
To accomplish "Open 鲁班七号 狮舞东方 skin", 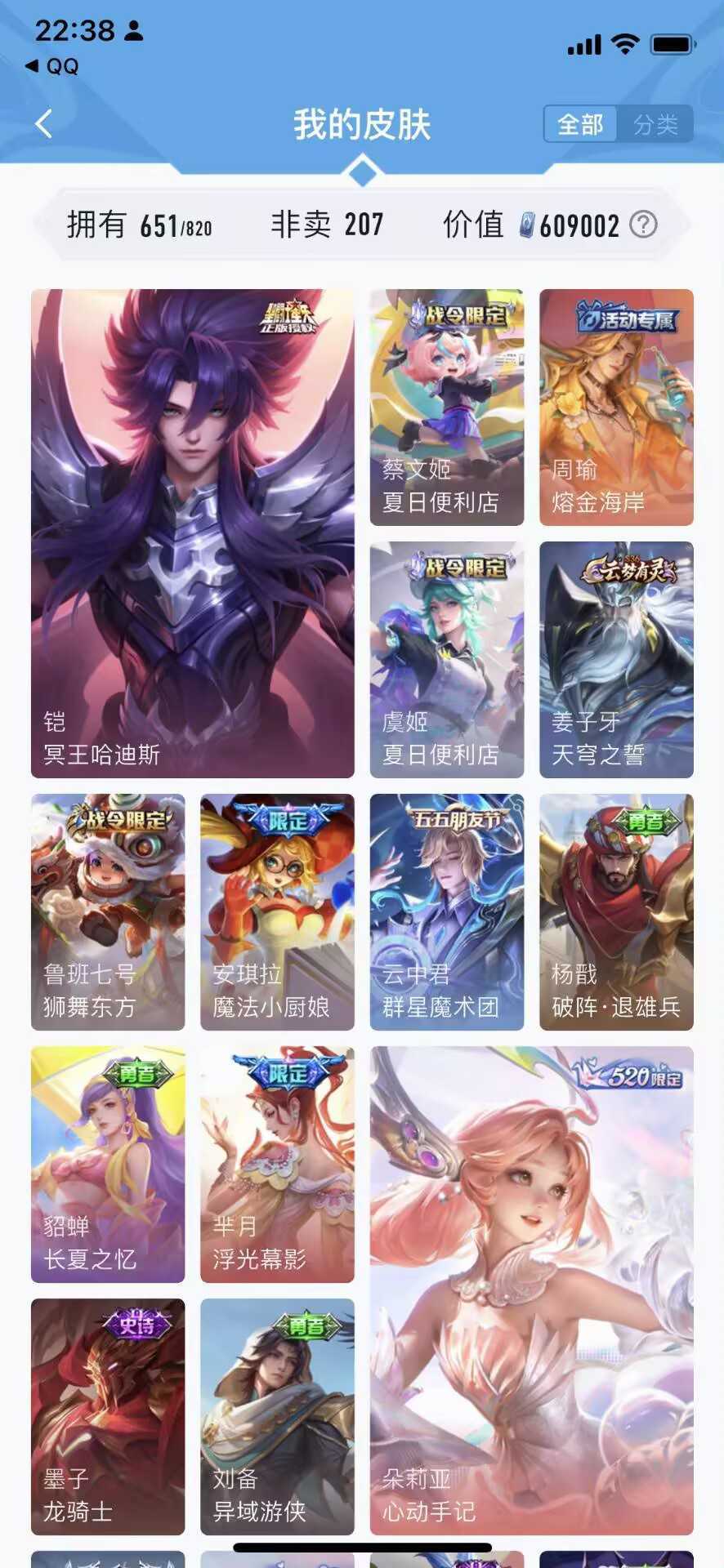I will point(108,912).
